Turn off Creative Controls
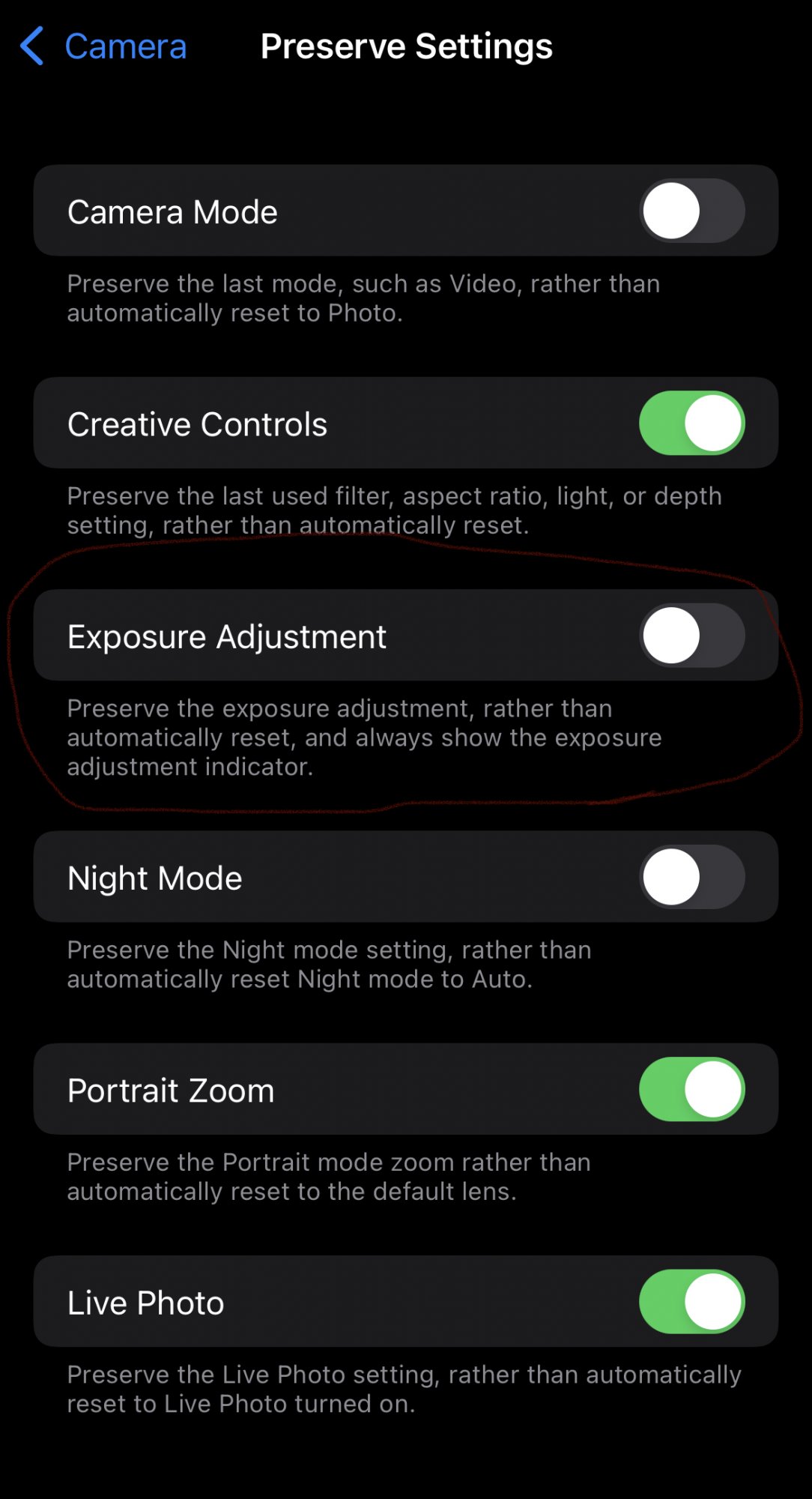The height and width of the screenshot is (1499, 812). 691,423
